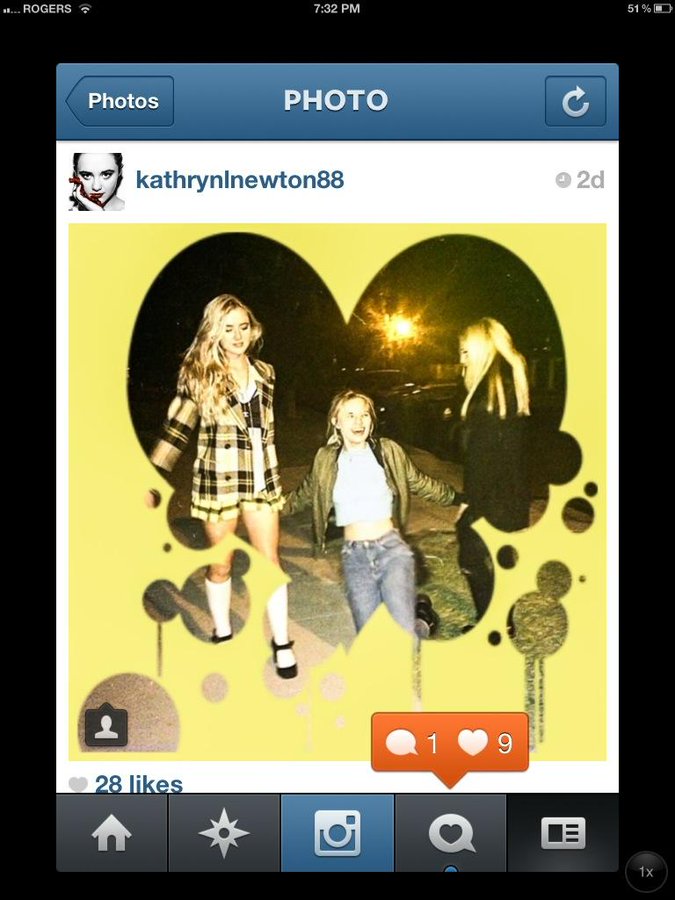This screenshot has height=900, width=675.
Task: View the 28 likes list
Action: (138, 784)
